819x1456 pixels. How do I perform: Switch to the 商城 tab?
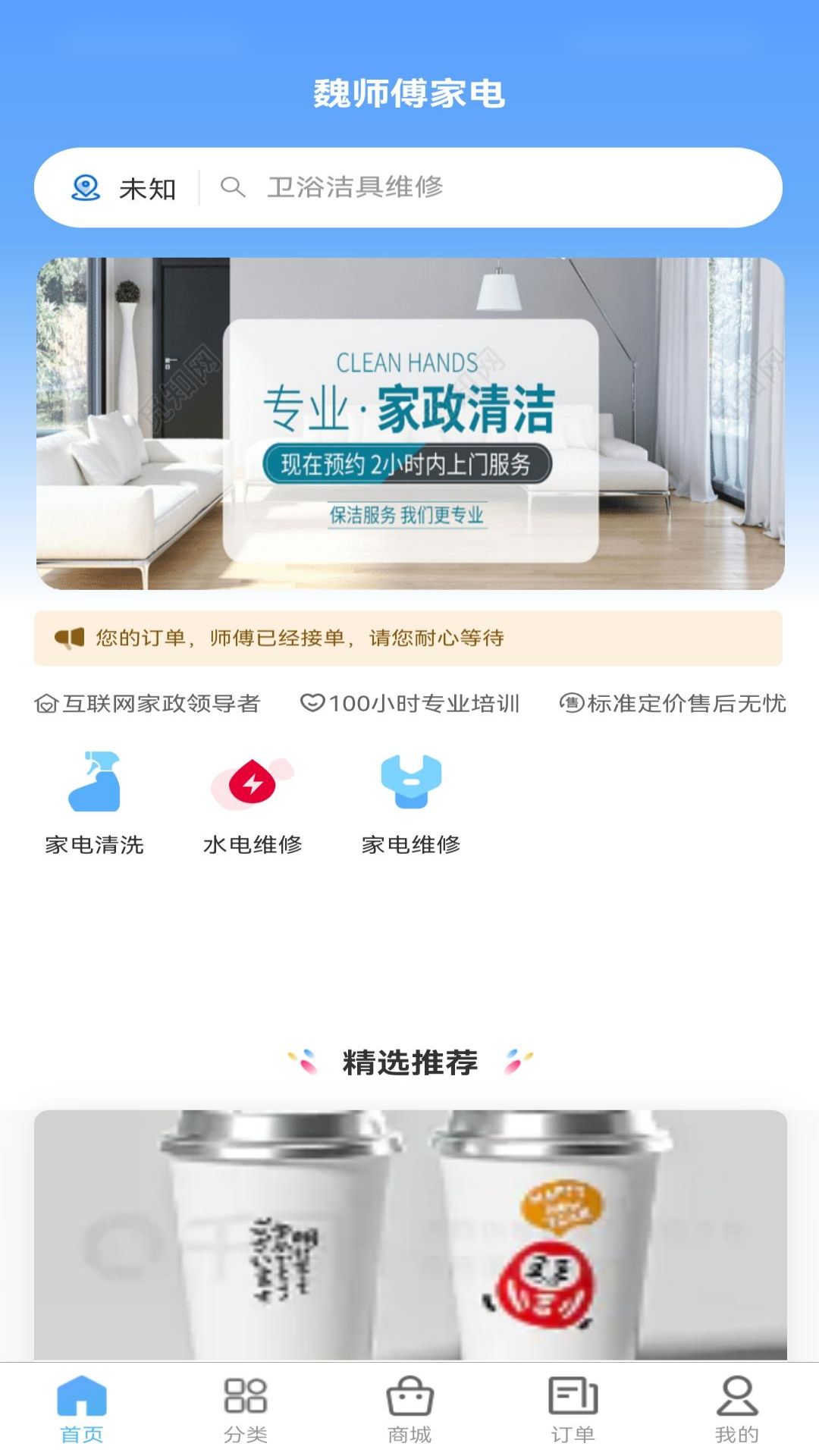point(409,1409)
